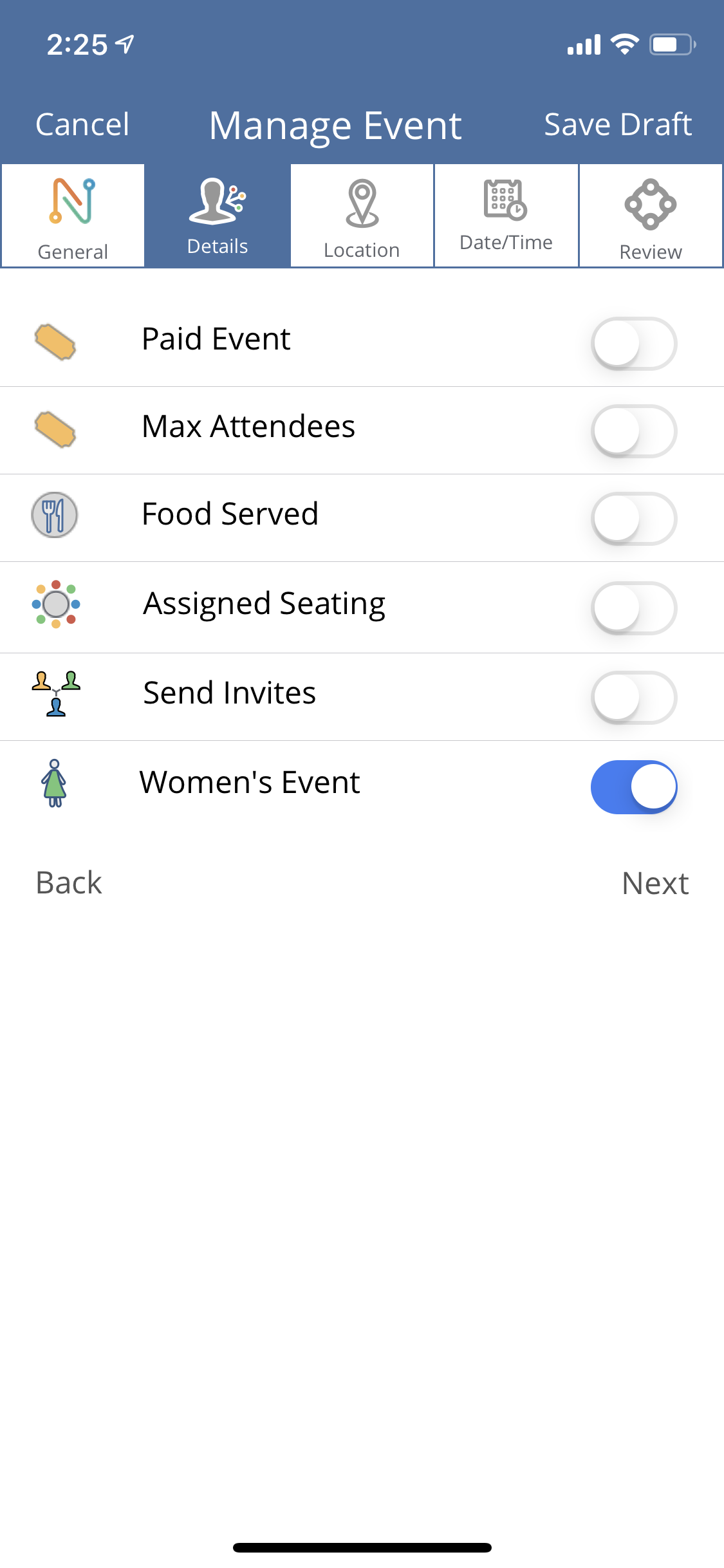Screen dimensions: 724x1568
Task: Continue with the Next button
Action: click(654, 883)
